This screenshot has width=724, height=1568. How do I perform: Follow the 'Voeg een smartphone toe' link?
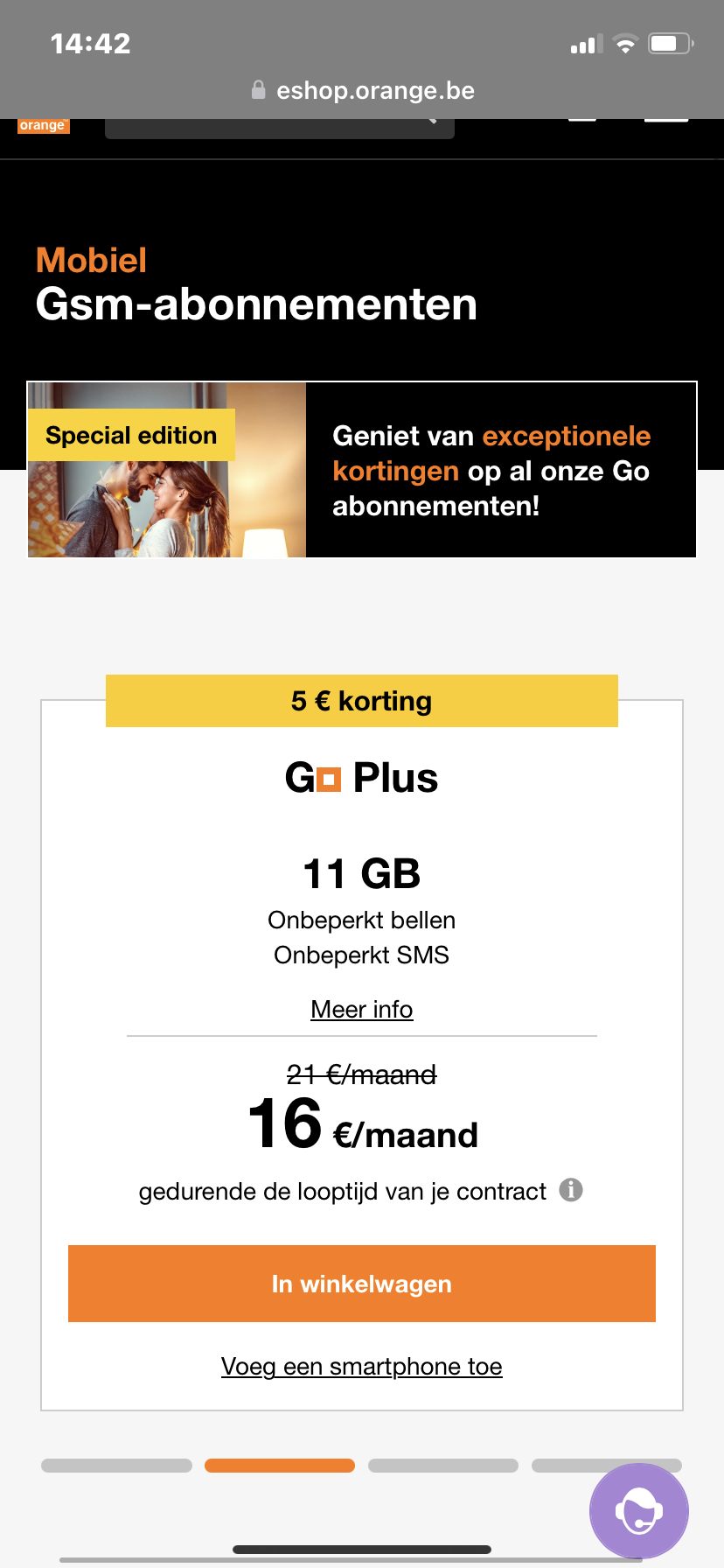(x=362, y=1366)
